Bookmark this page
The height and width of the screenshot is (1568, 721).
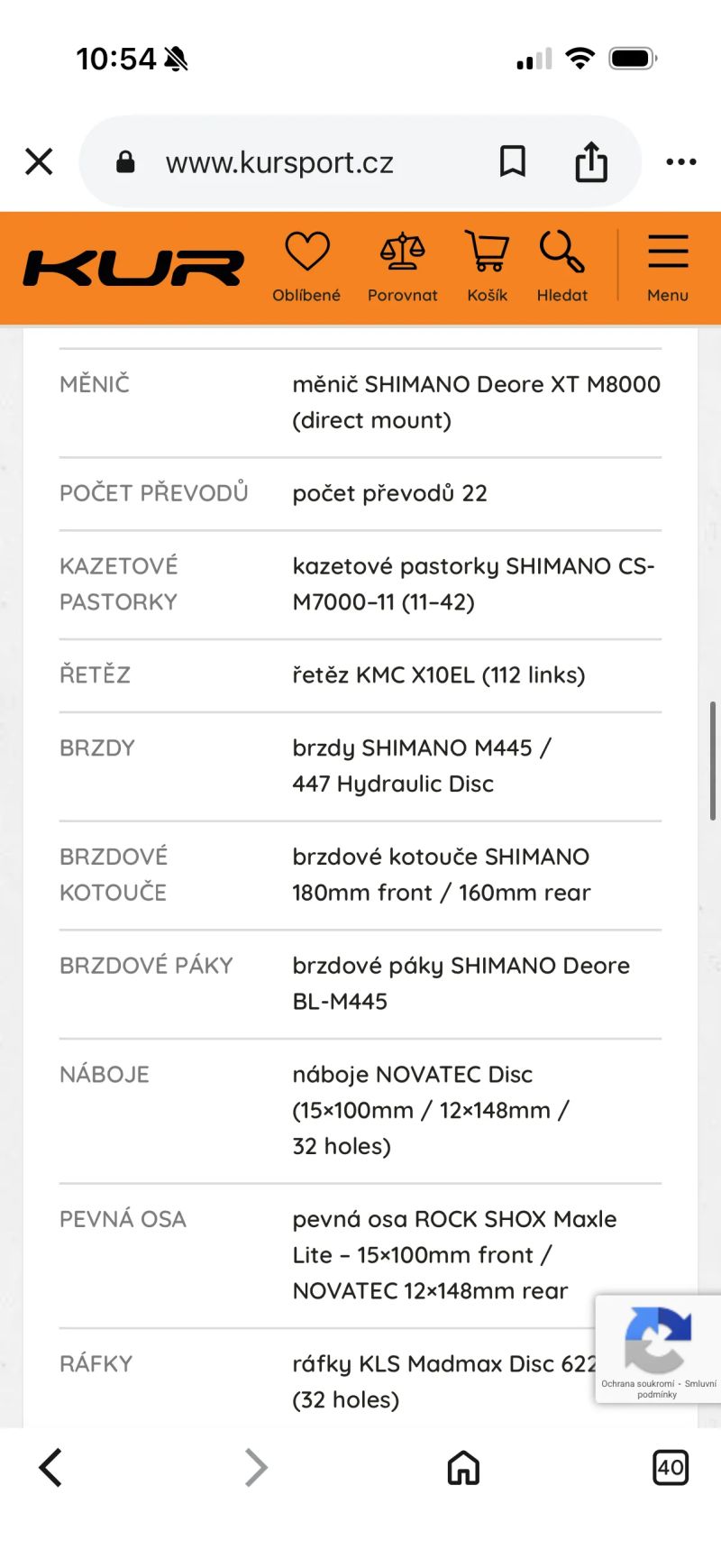click(513, 162)
